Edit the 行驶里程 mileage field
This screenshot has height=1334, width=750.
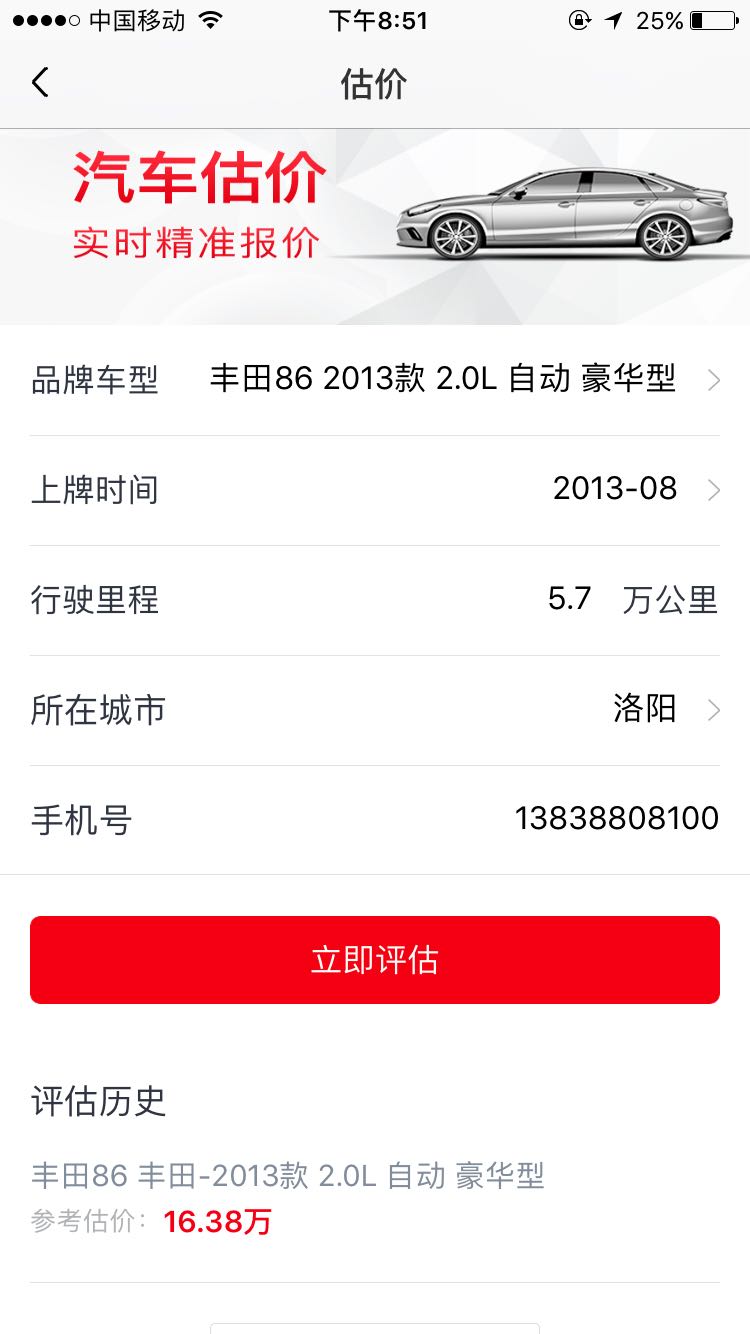[x=570, y=599]
